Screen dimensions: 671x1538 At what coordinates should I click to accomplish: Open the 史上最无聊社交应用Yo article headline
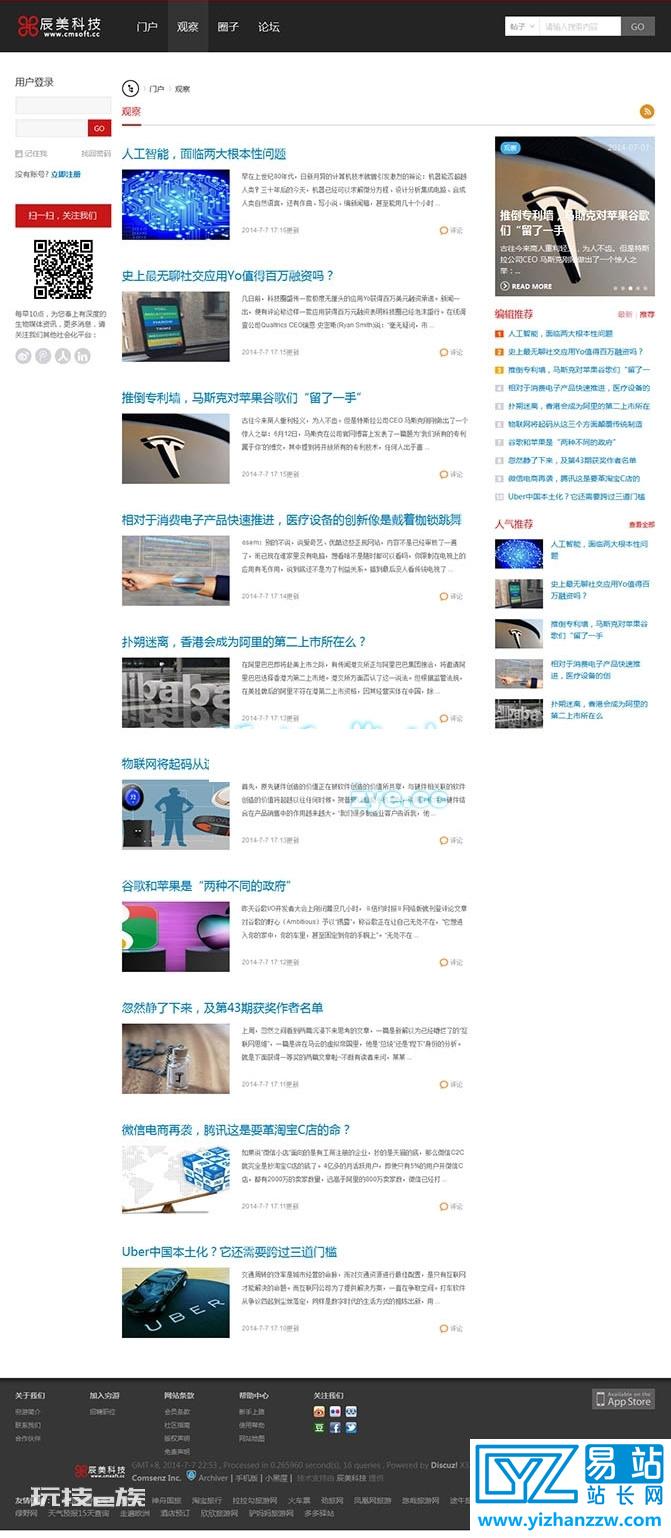click(x=228, y=276)
